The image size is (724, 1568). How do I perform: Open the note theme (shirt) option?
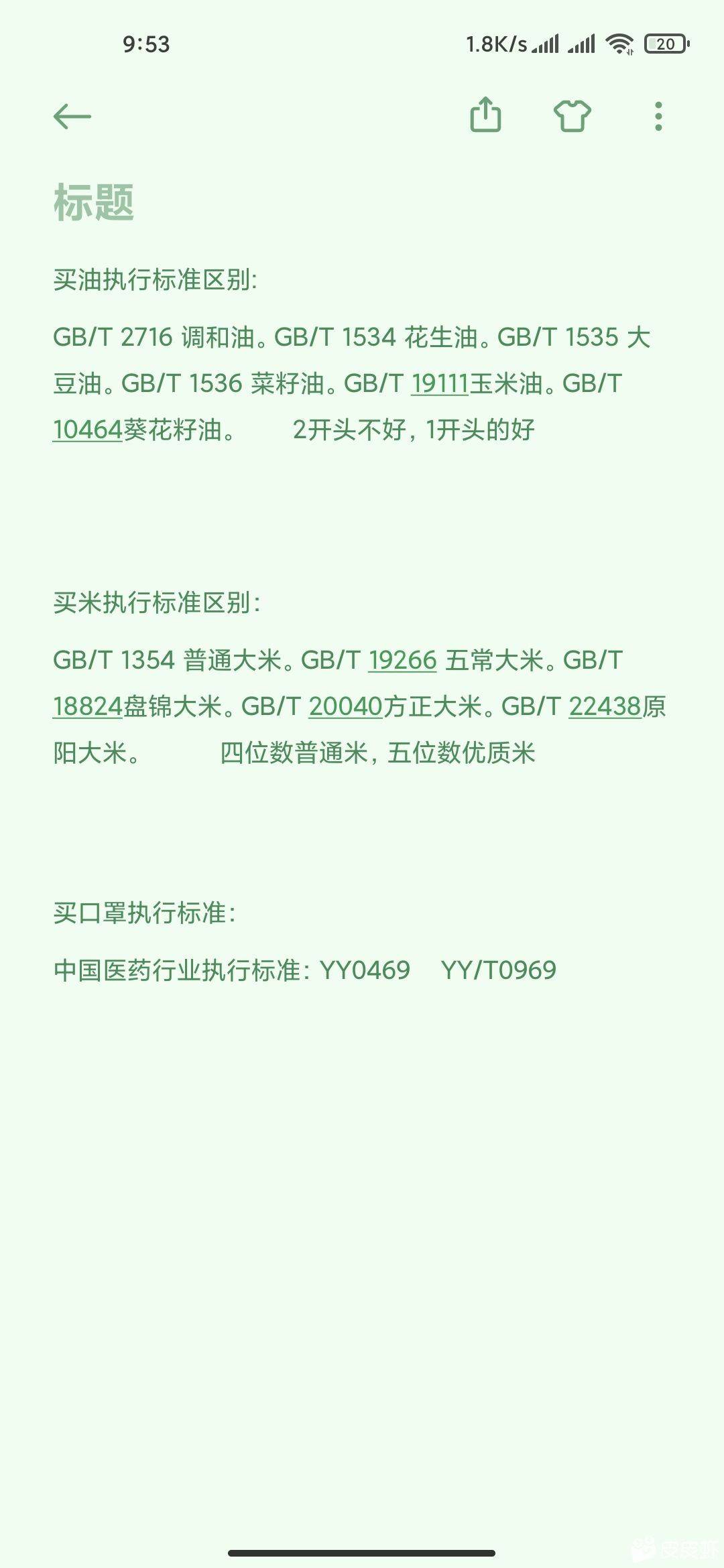pyautogui.click(x=572, y=116)
